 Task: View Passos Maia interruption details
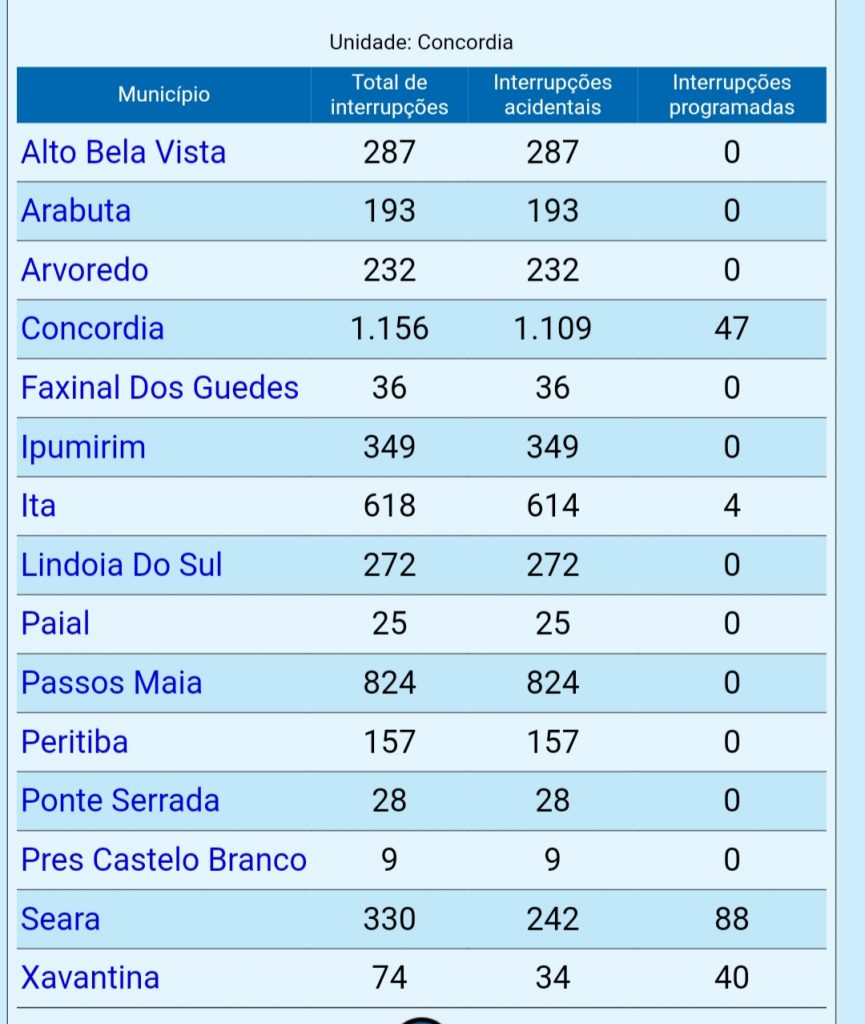(111, 683)
